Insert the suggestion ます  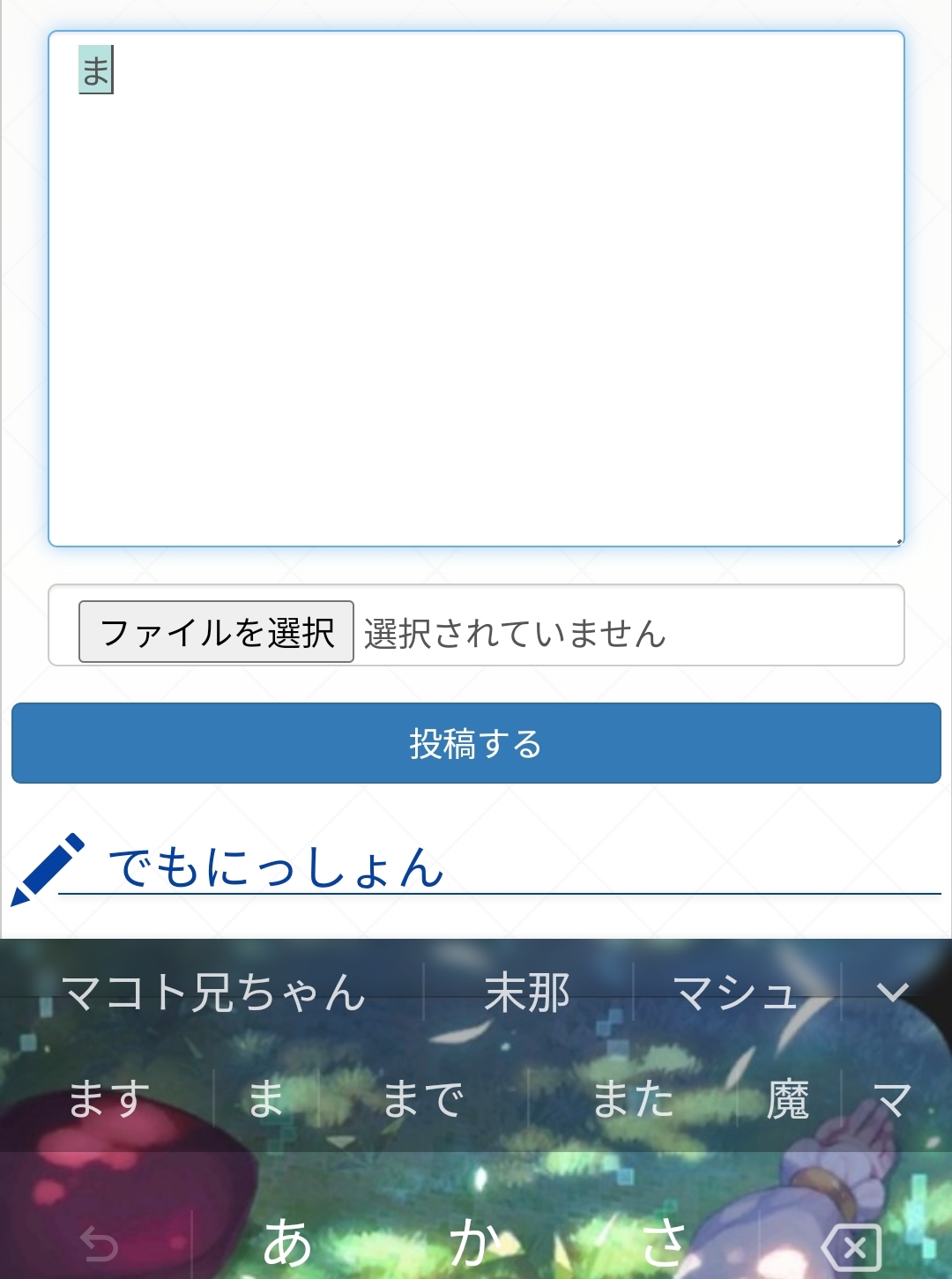[109, 1099]
